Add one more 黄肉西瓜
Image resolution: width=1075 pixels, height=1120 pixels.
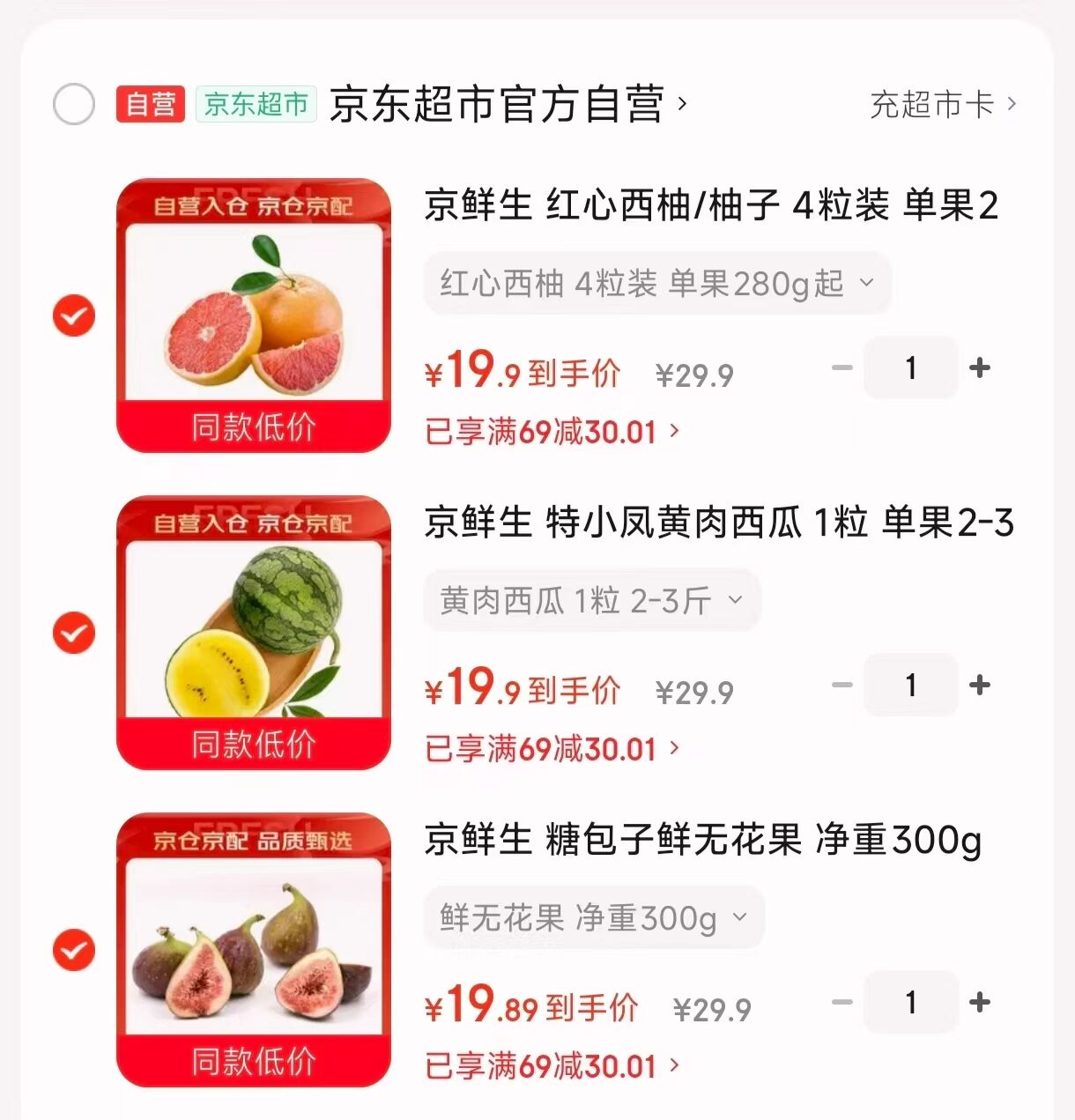tap(979, 685)
